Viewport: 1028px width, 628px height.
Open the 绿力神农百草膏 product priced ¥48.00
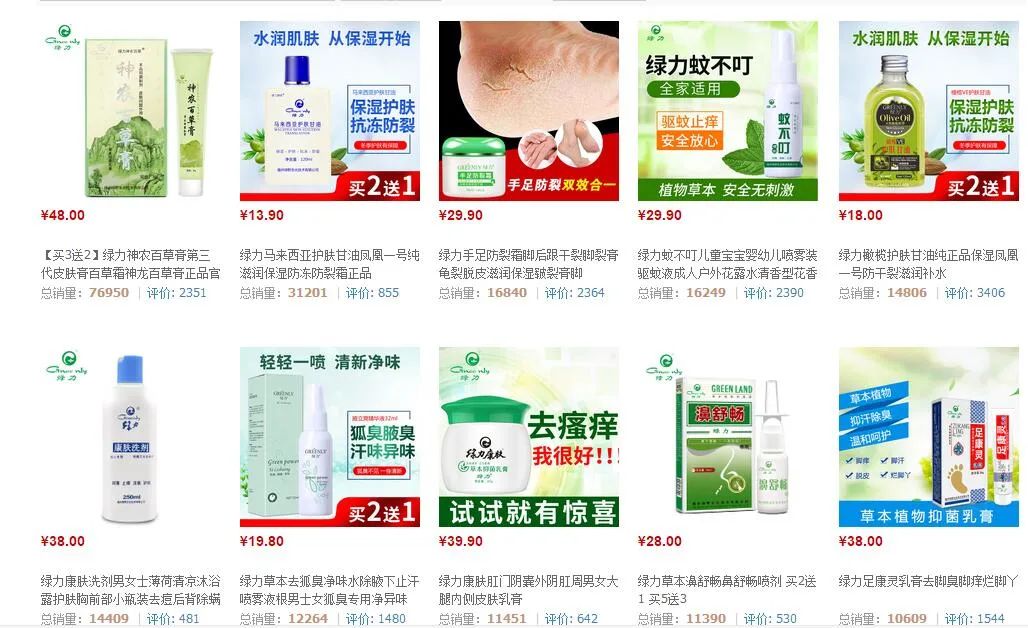click(x=130, y=111)
